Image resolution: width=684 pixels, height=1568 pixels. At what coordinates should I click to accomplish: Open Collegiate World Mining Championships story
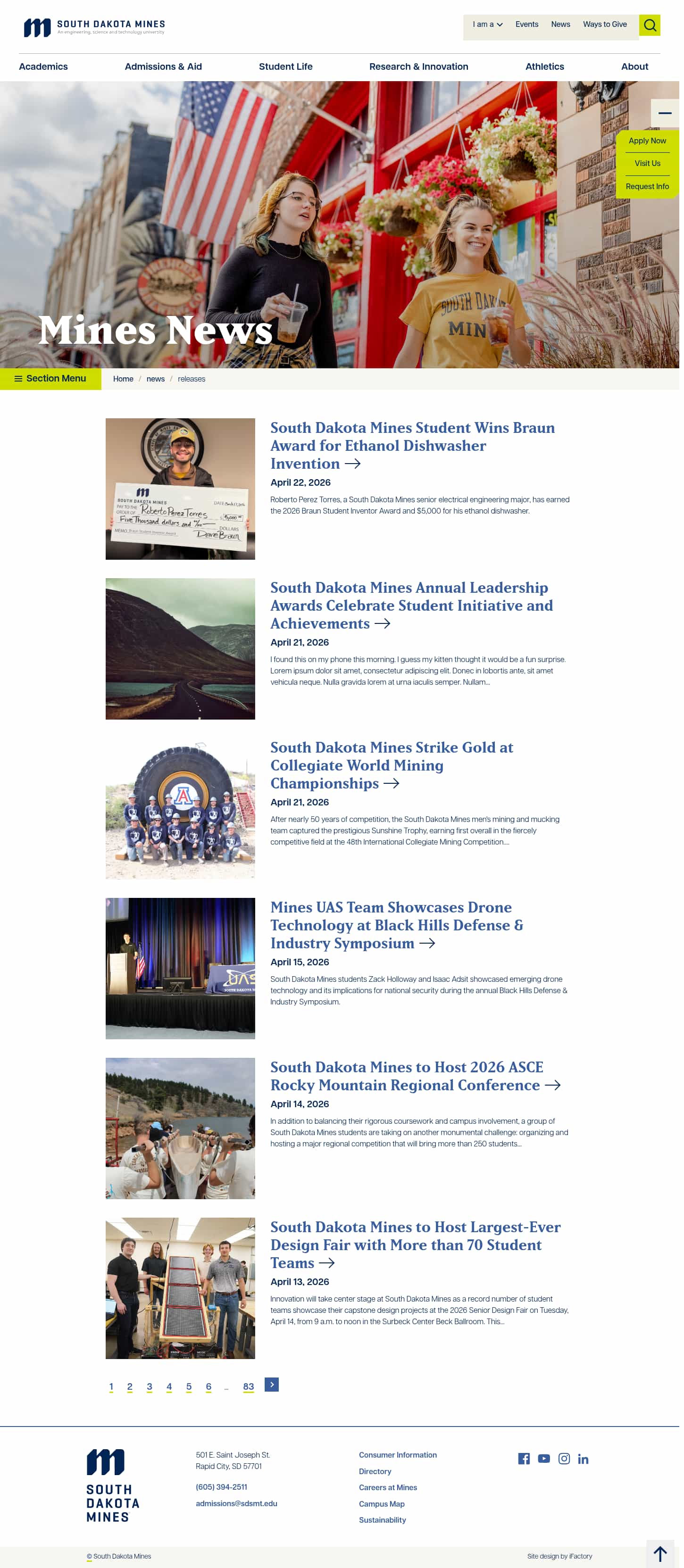coord(391,764)
